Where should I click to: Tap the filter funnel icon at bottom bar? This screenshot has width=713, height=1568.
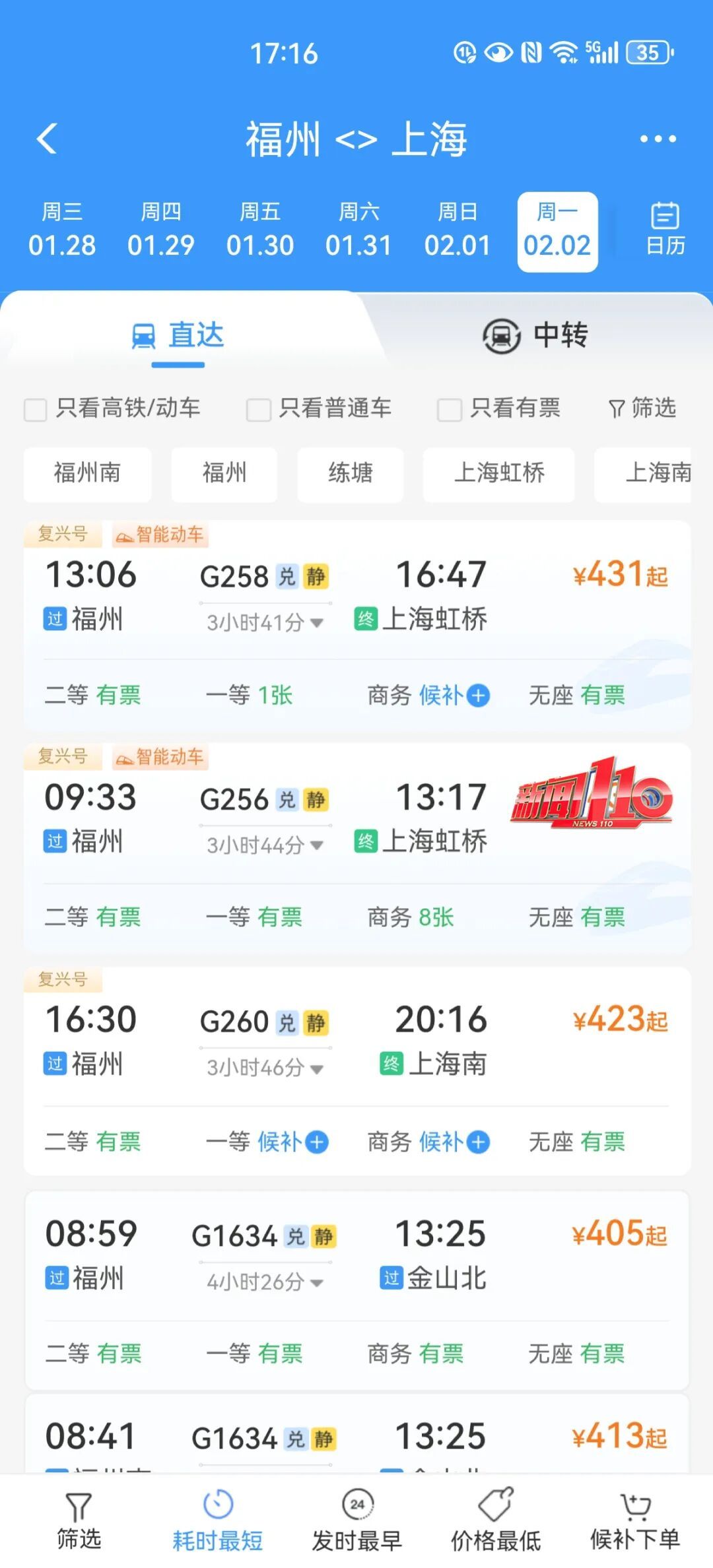pyautogui.click(x=77, y=1511)
